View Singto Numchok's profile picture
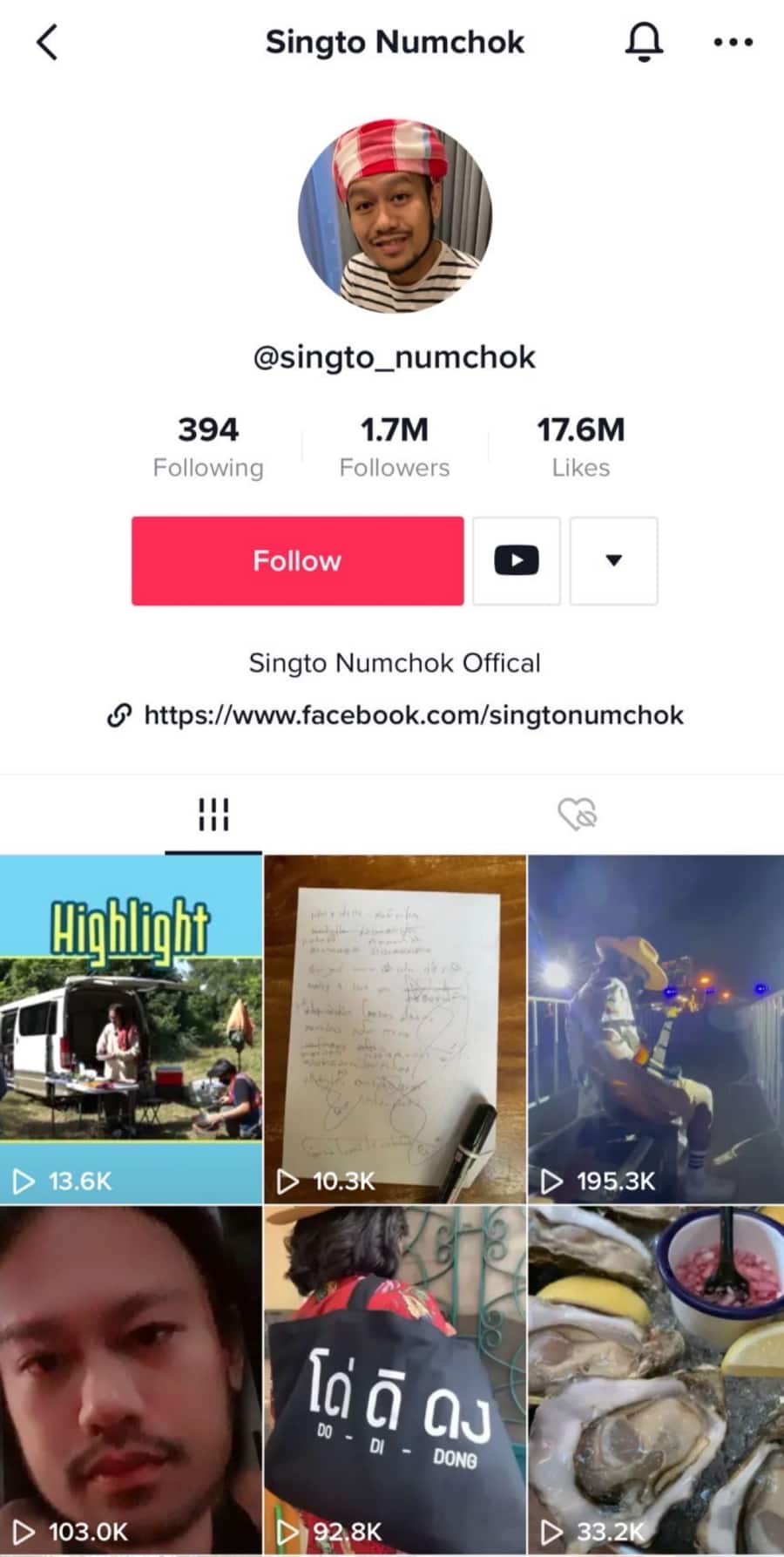Viewport: 784px width, 1557px height. 395,215
